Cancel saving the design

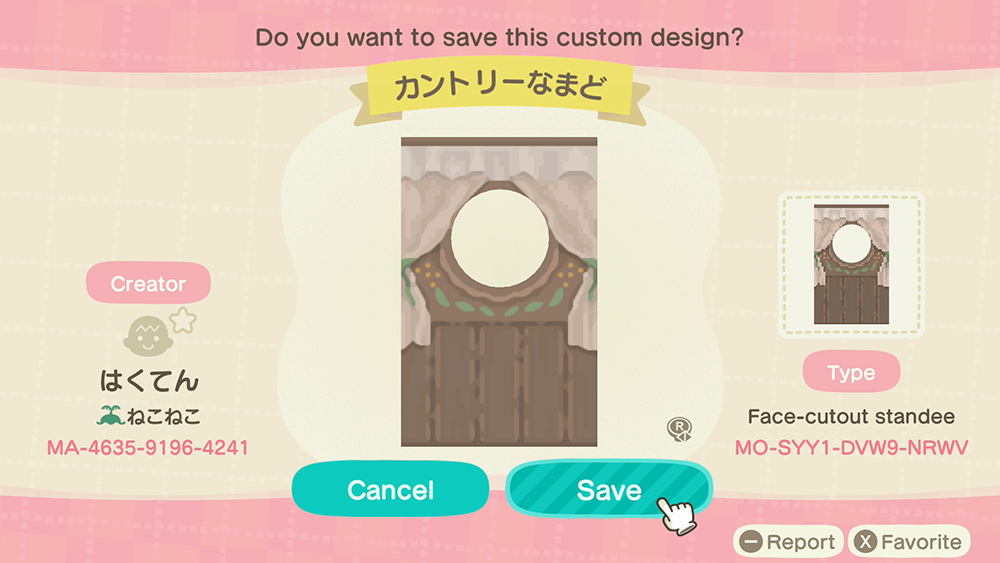[x=390, y=490]
